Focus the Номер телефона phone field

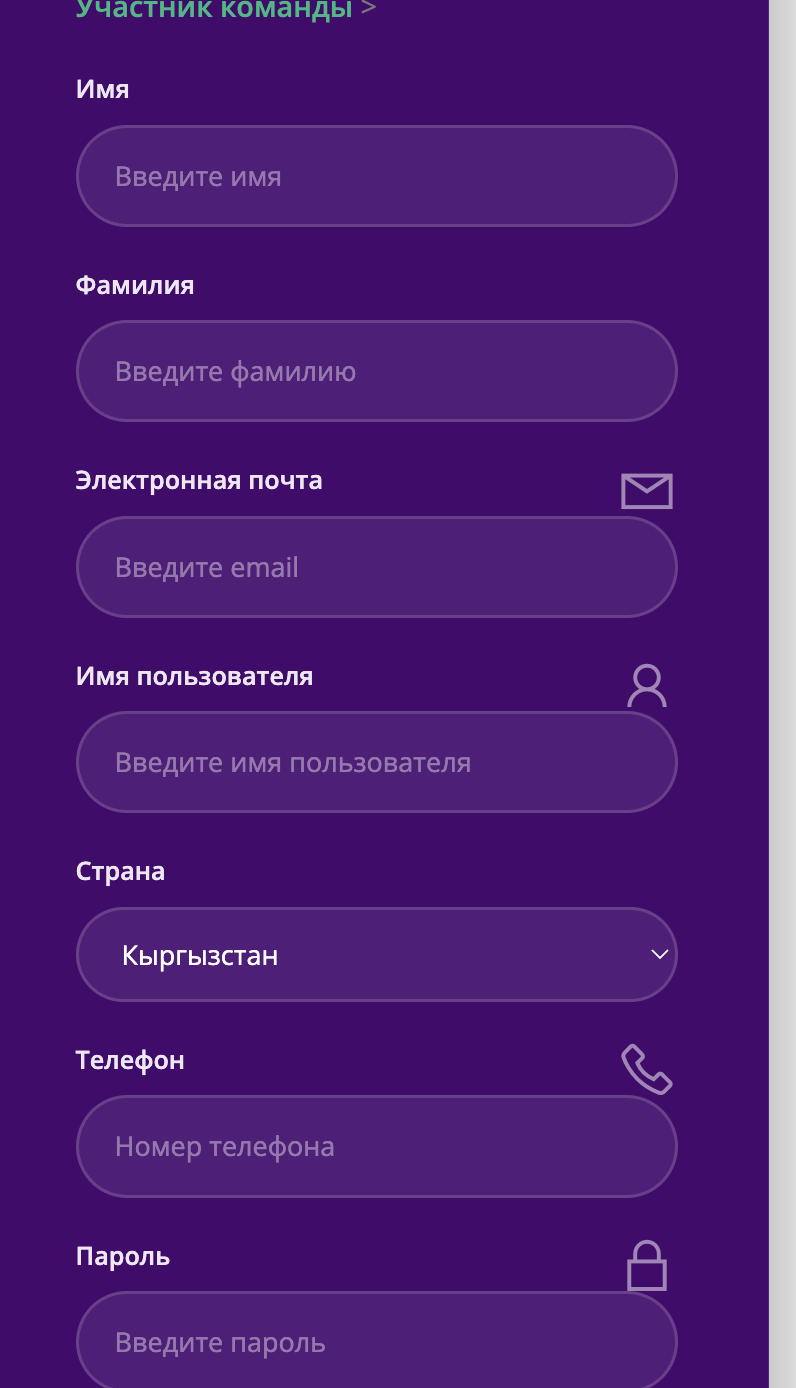coord(376,1146)
